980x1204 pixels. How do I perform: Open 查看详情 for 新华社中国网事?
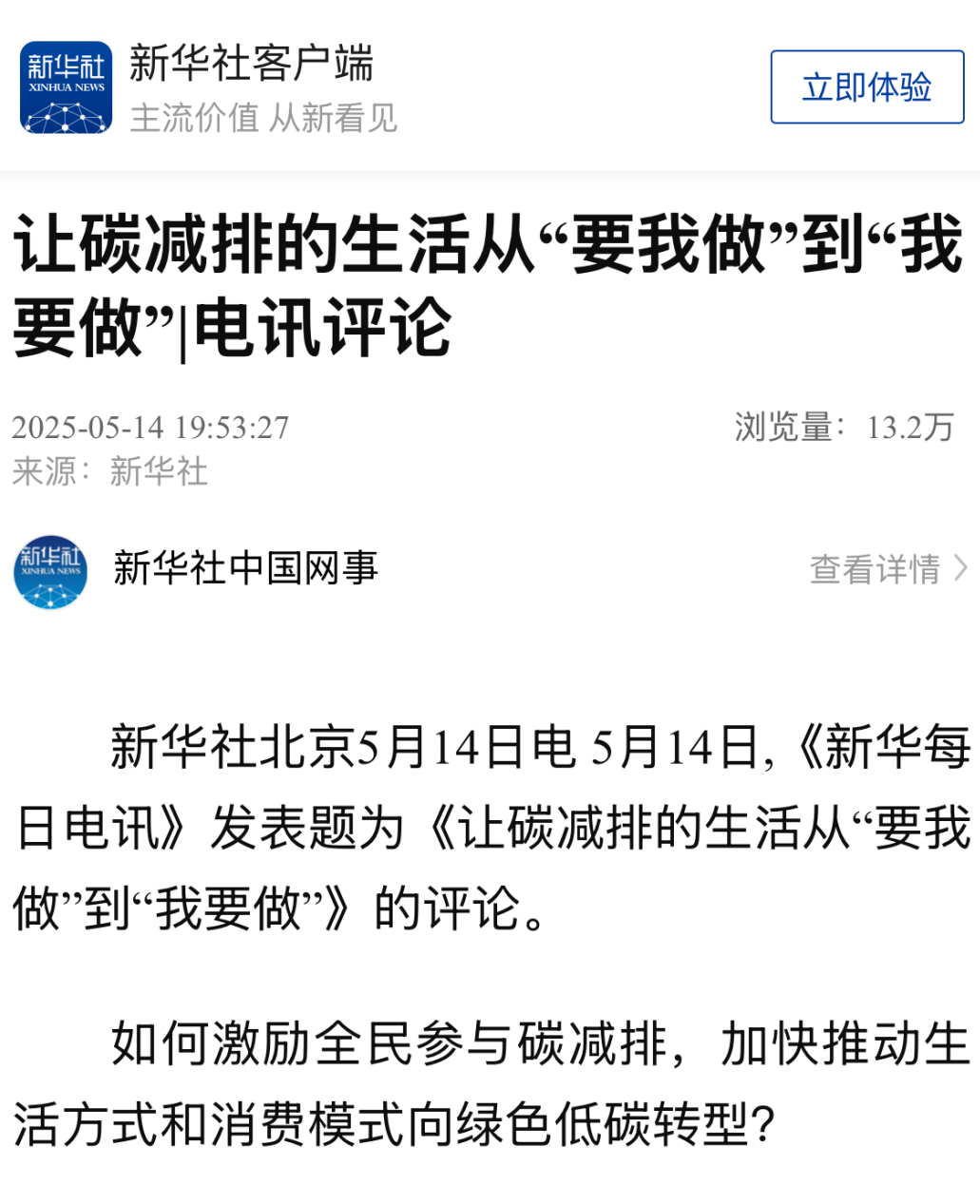[887, 569]
